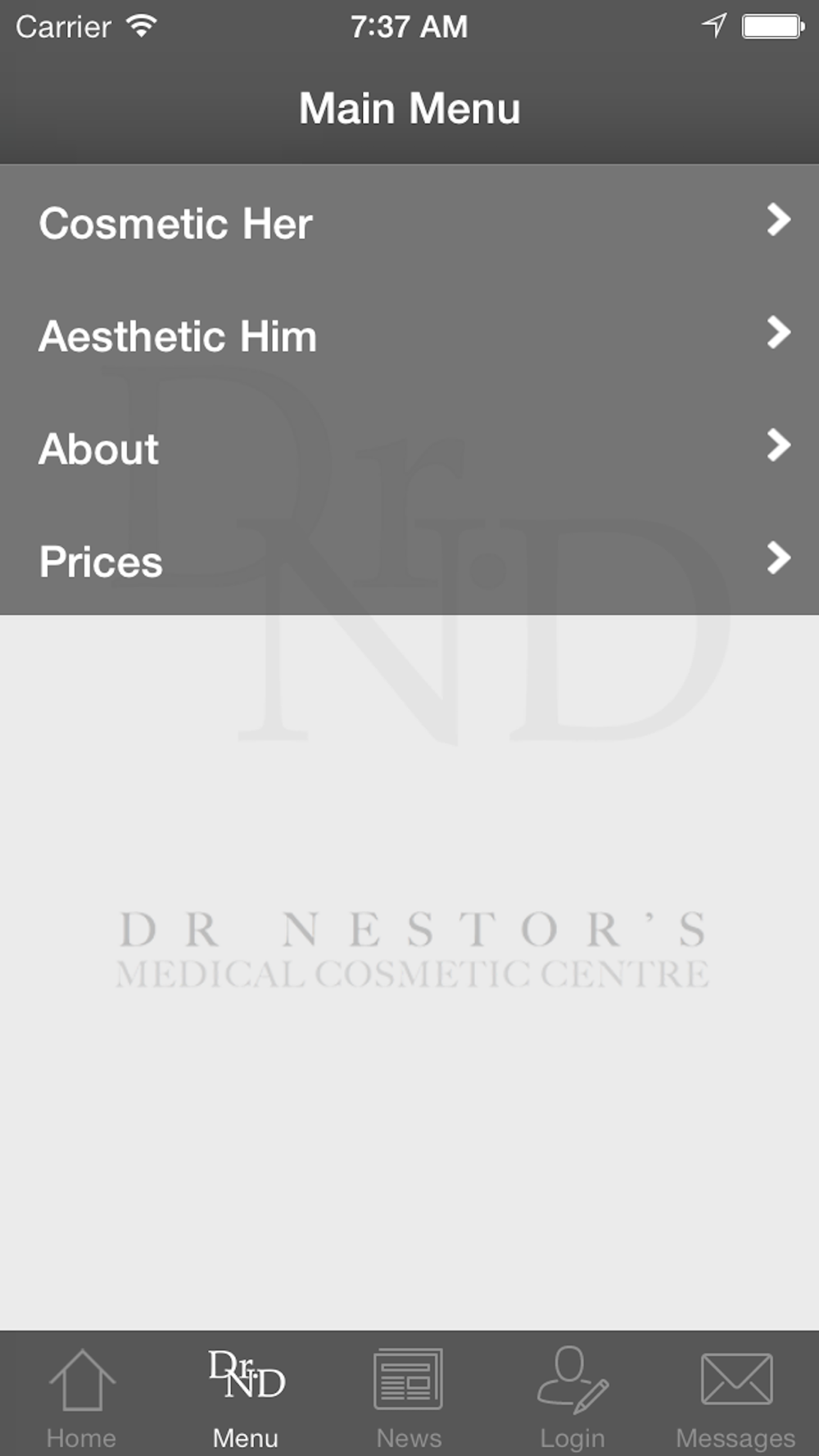View the Prices list
The image size is (819, 1456).
(x=409, y=560)
